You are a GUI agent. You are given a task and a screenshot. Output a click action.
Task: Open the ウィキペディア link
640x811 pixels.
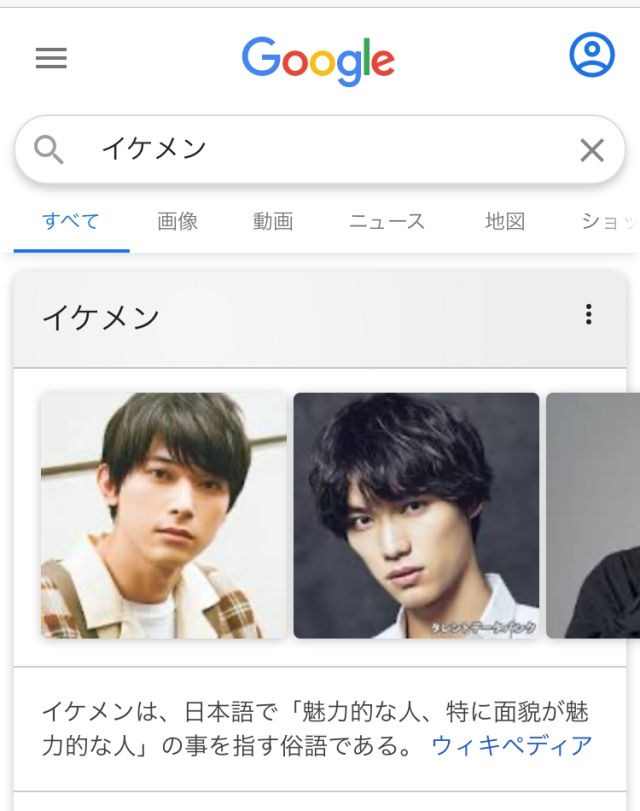512,745
